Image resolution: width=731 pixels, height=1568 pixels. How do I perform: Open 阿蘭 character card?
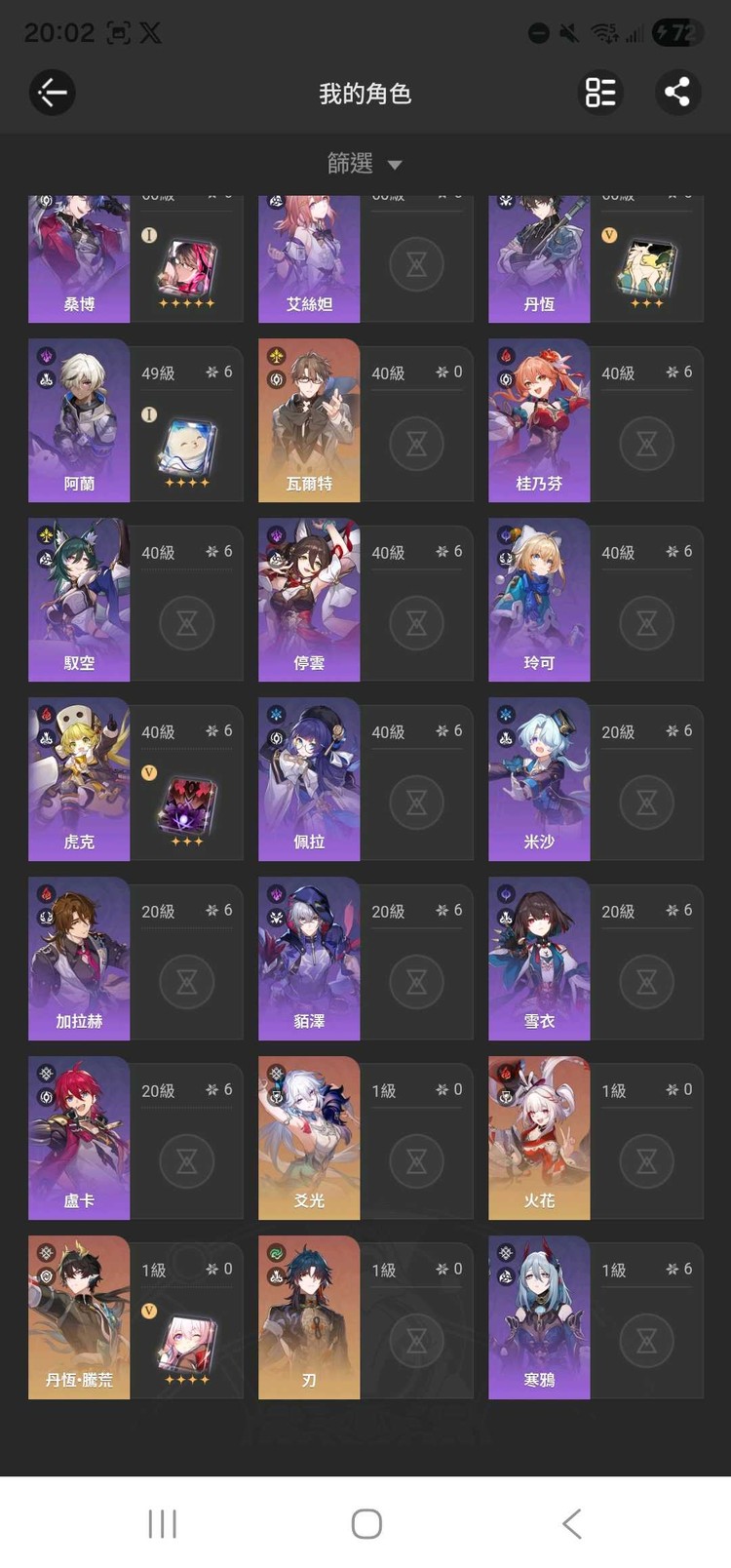click(80, 421)
